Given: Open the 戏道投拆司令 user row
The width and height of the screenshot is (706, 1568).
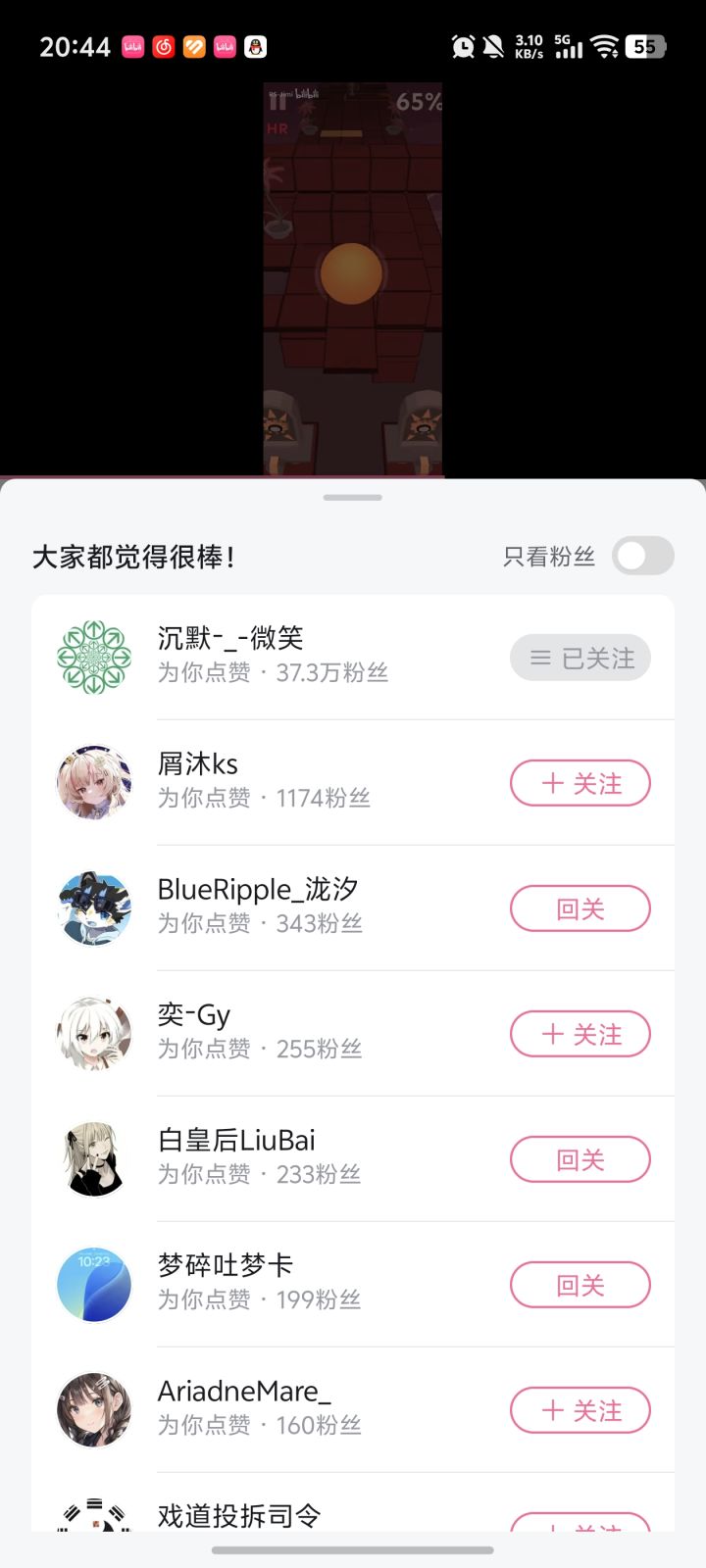Looking at the screenshot, I should tap(294, 1515).
